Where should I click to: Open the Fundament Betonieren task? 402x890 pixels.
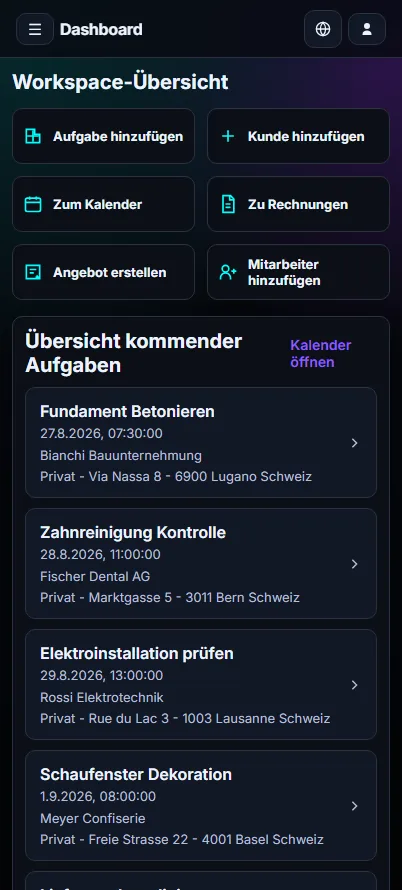click(x=201, y=443)
